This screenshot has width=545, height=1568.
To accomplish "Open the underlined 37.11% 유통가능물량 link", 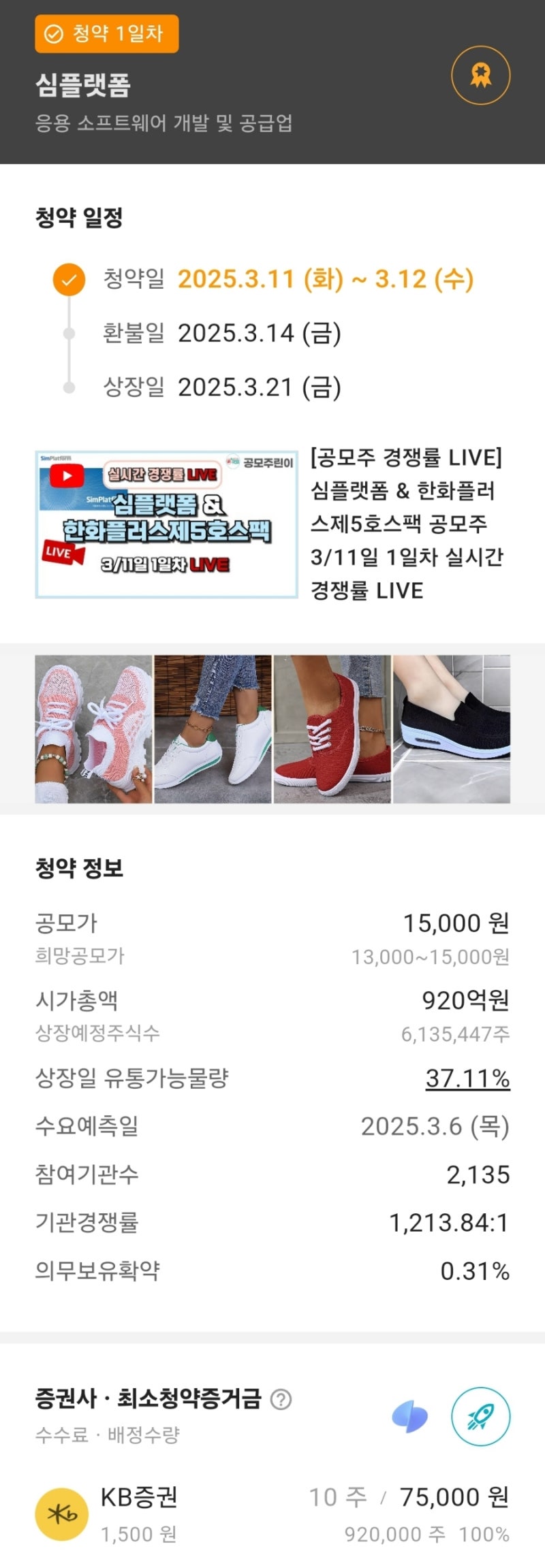I will pyautogui.click(x=467, y=1078).
